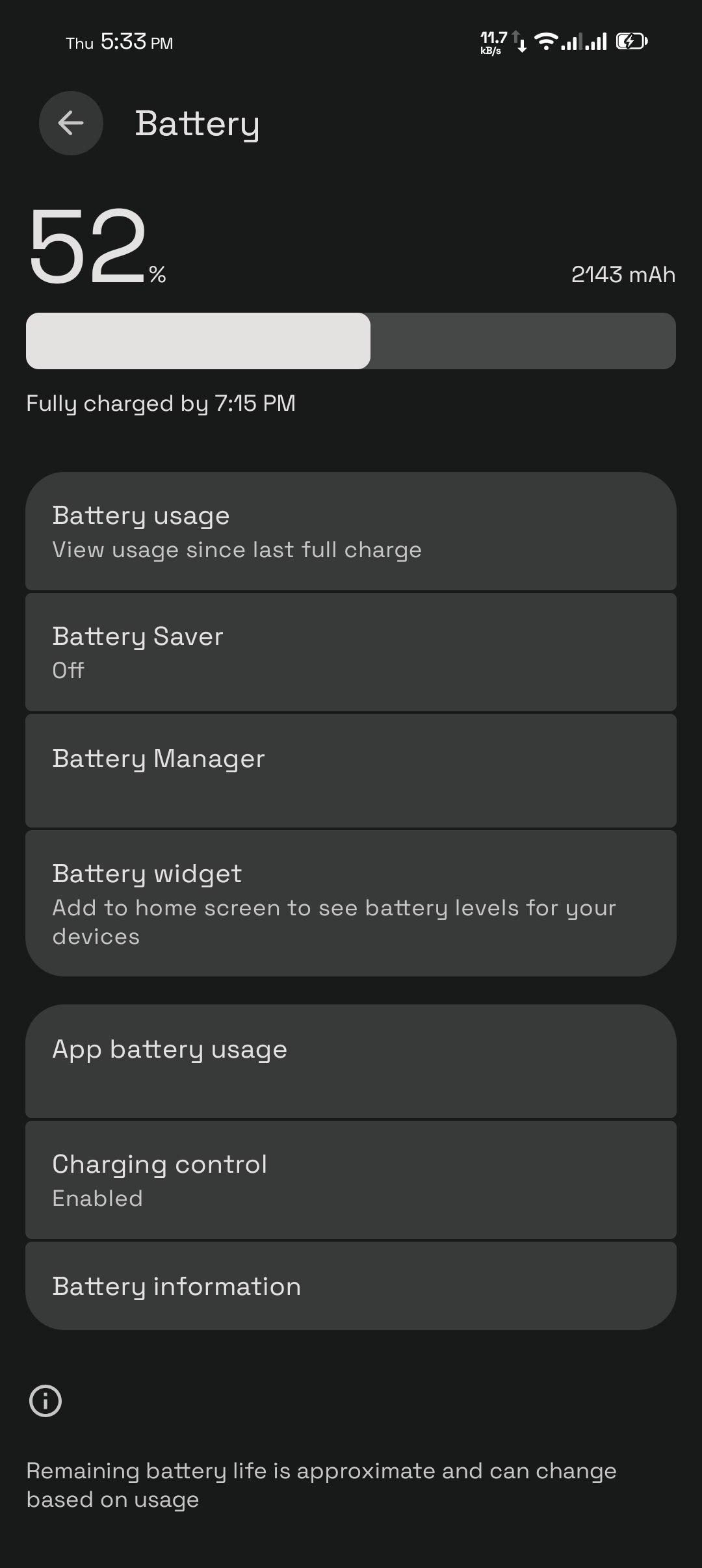Go back from Battery settings

tap(71, 123)
